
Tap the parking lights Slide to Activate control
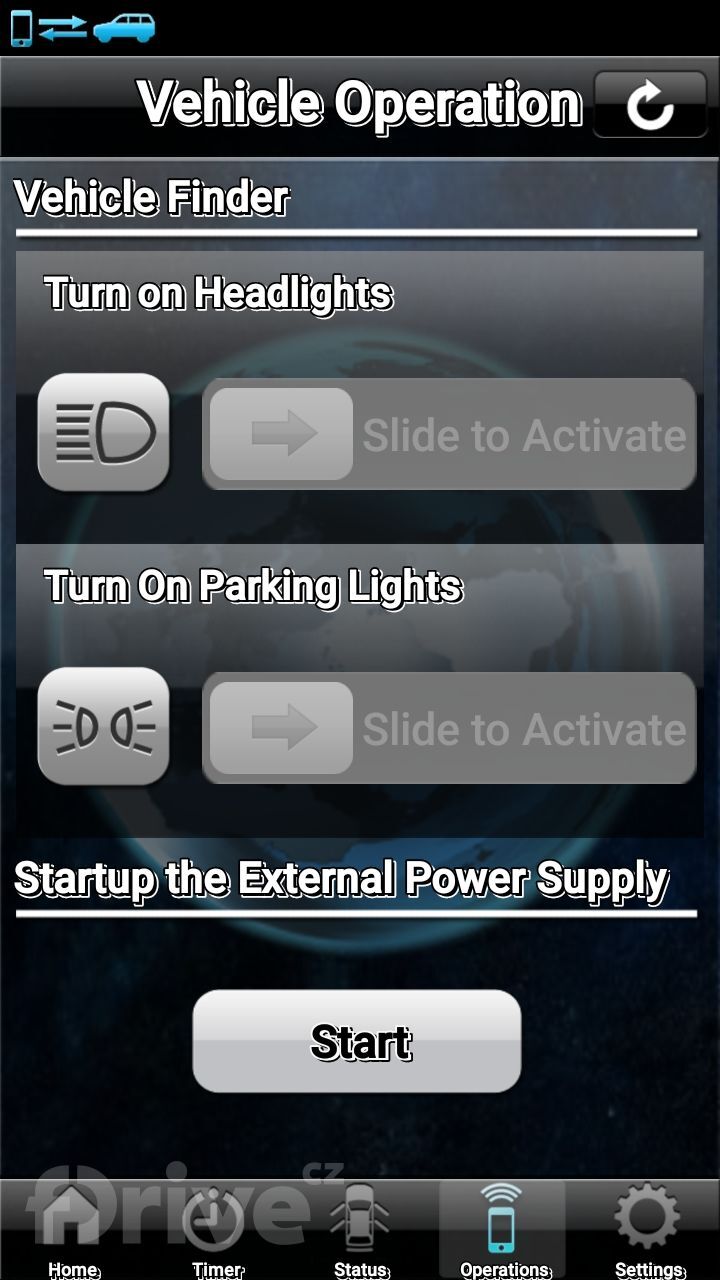pos(449,728)
